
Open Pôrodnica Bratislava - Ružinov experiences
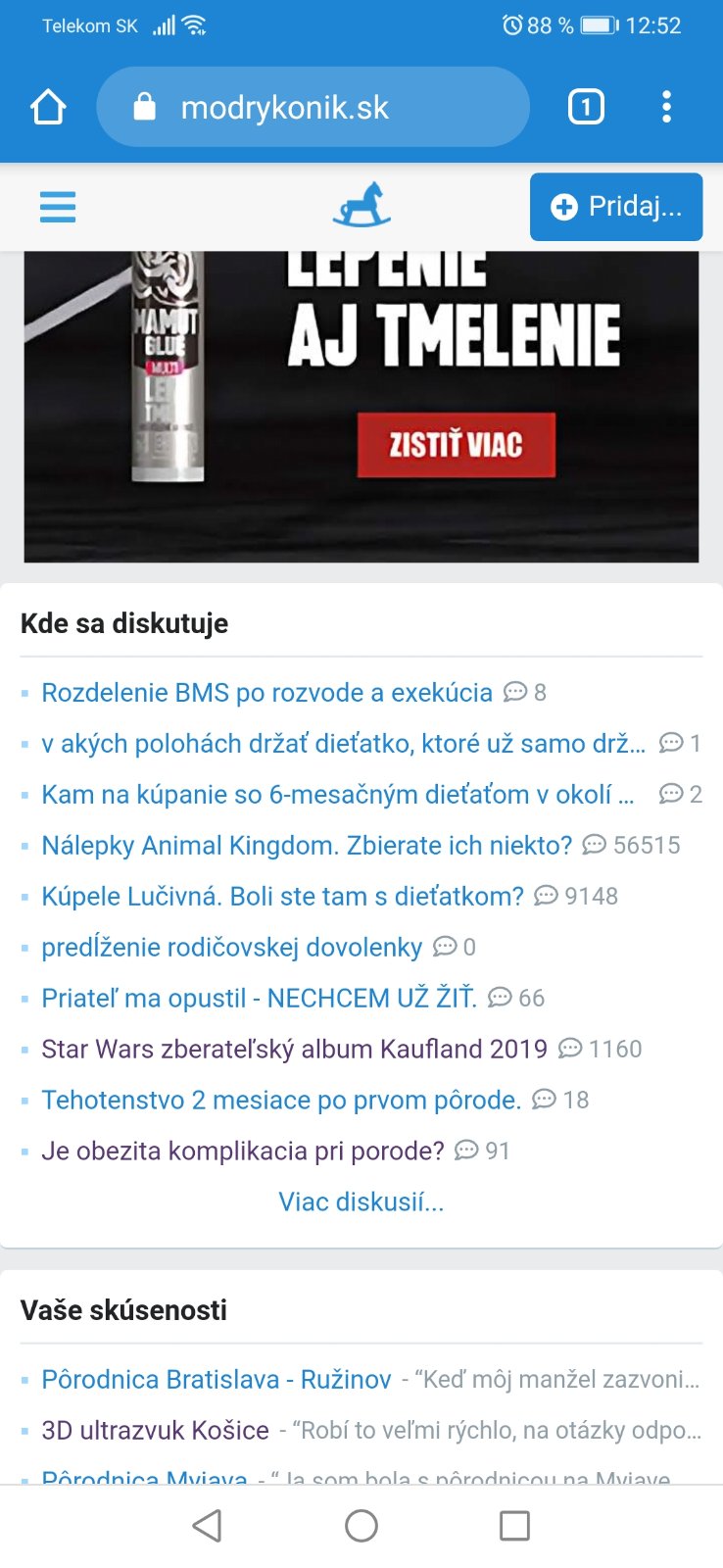(x=216, y=1380)
